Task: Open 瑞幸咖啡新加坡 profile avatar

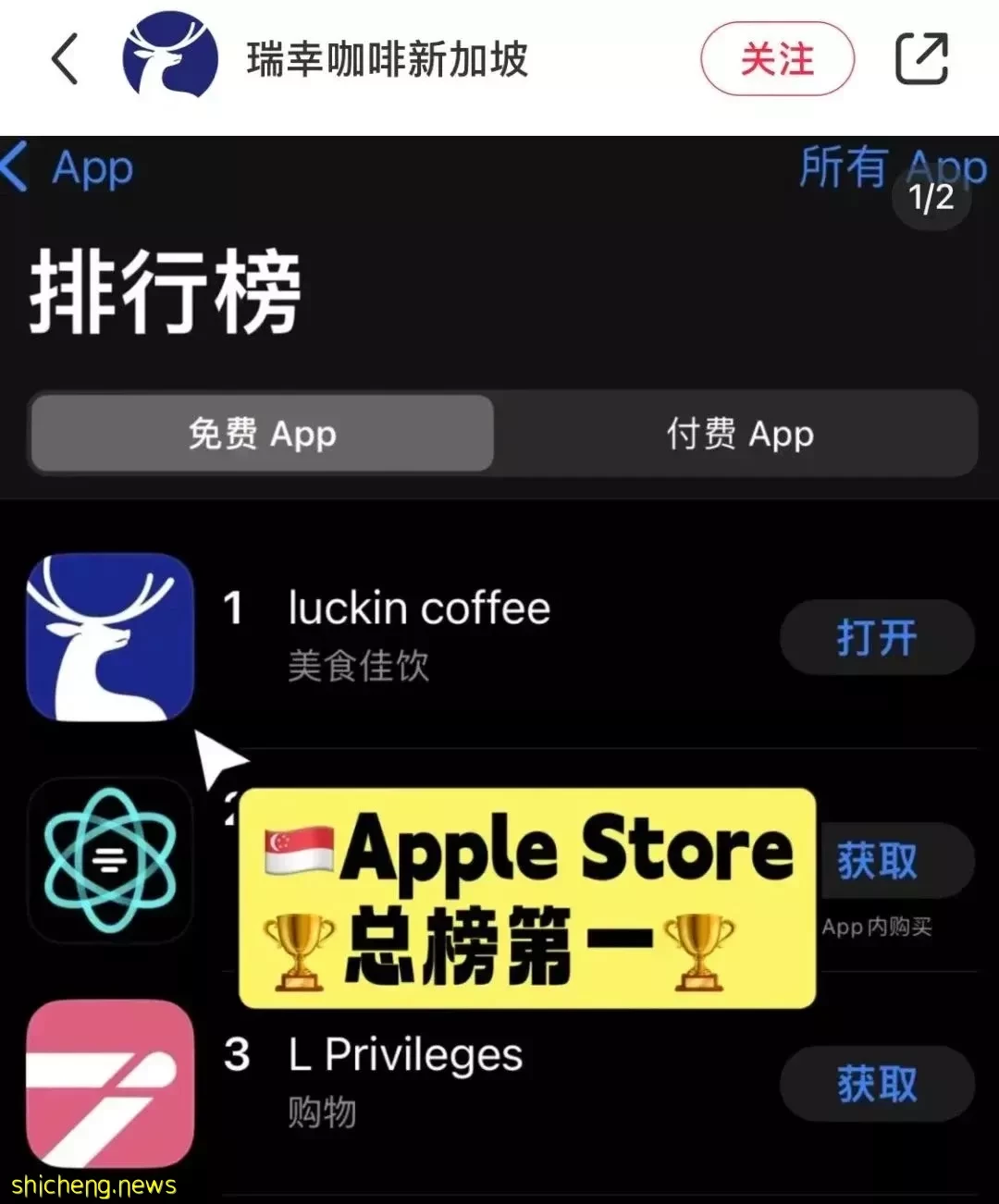Action: pos(170,57)
